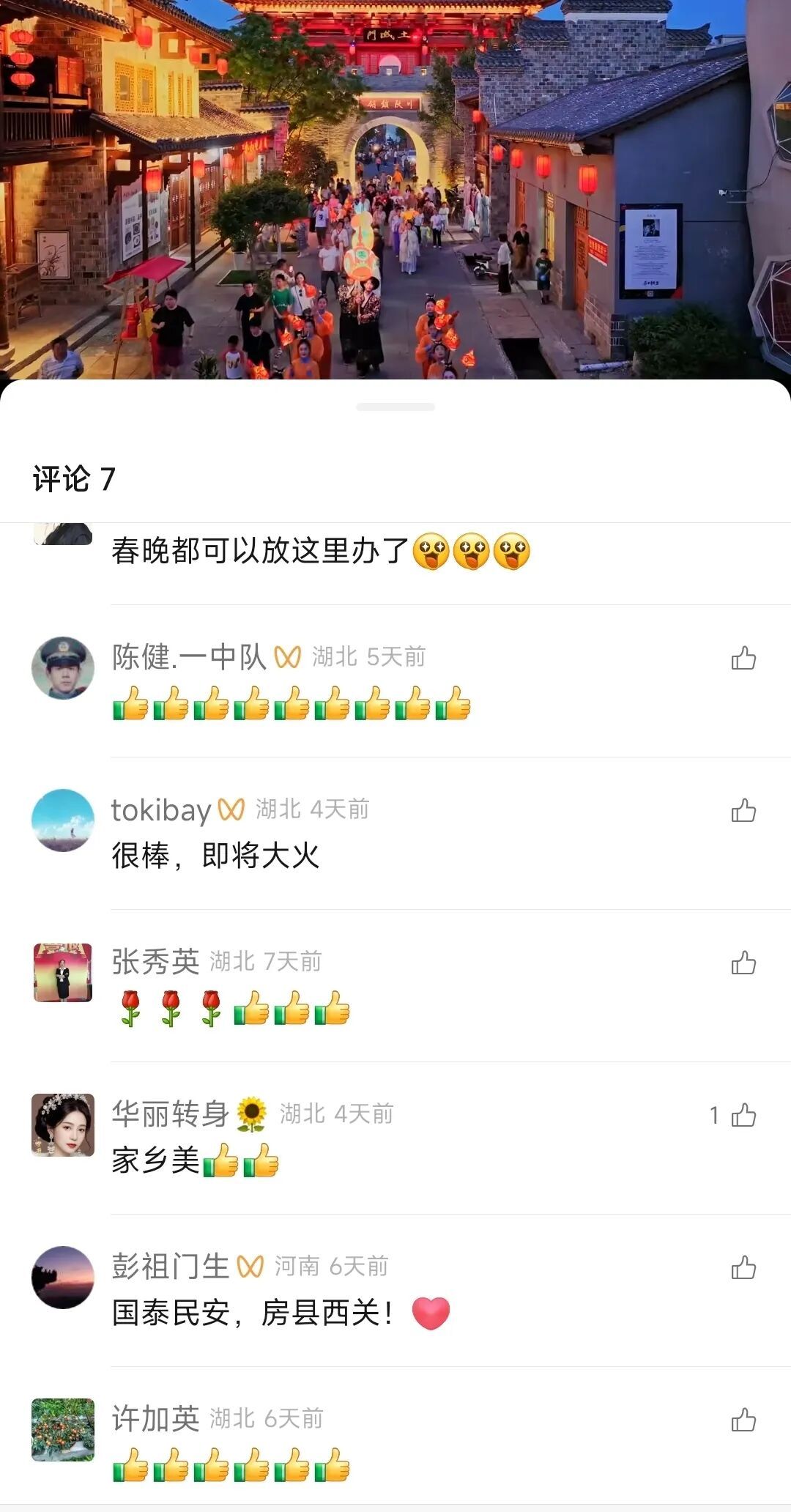This screenshot has width=791, height=1512.
Task: Like 许加英's comment
Action: pyautogui.click(x=743, y=1420)
